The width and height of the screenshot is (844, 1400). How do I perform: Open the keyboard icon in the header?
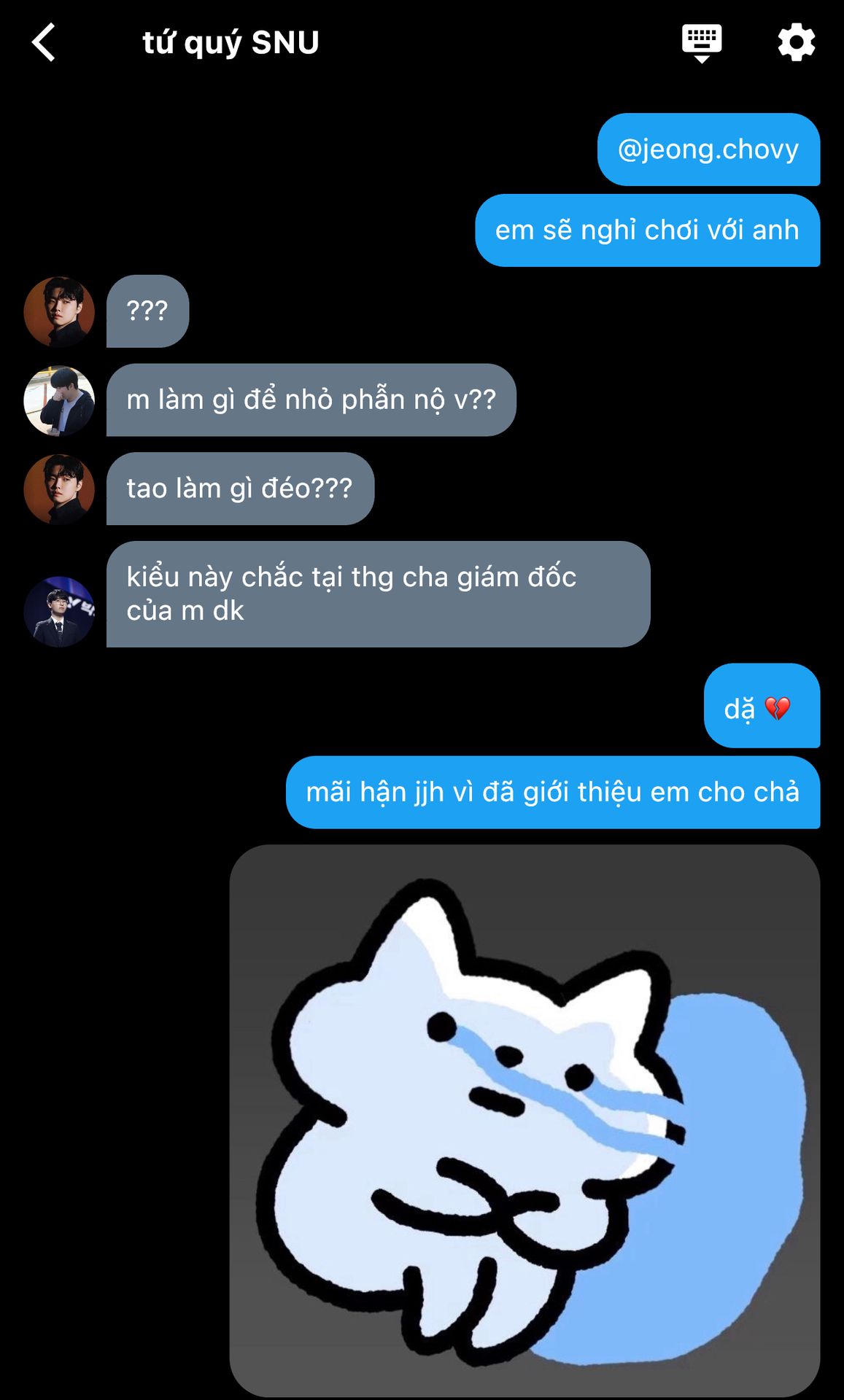coord(702,43)
